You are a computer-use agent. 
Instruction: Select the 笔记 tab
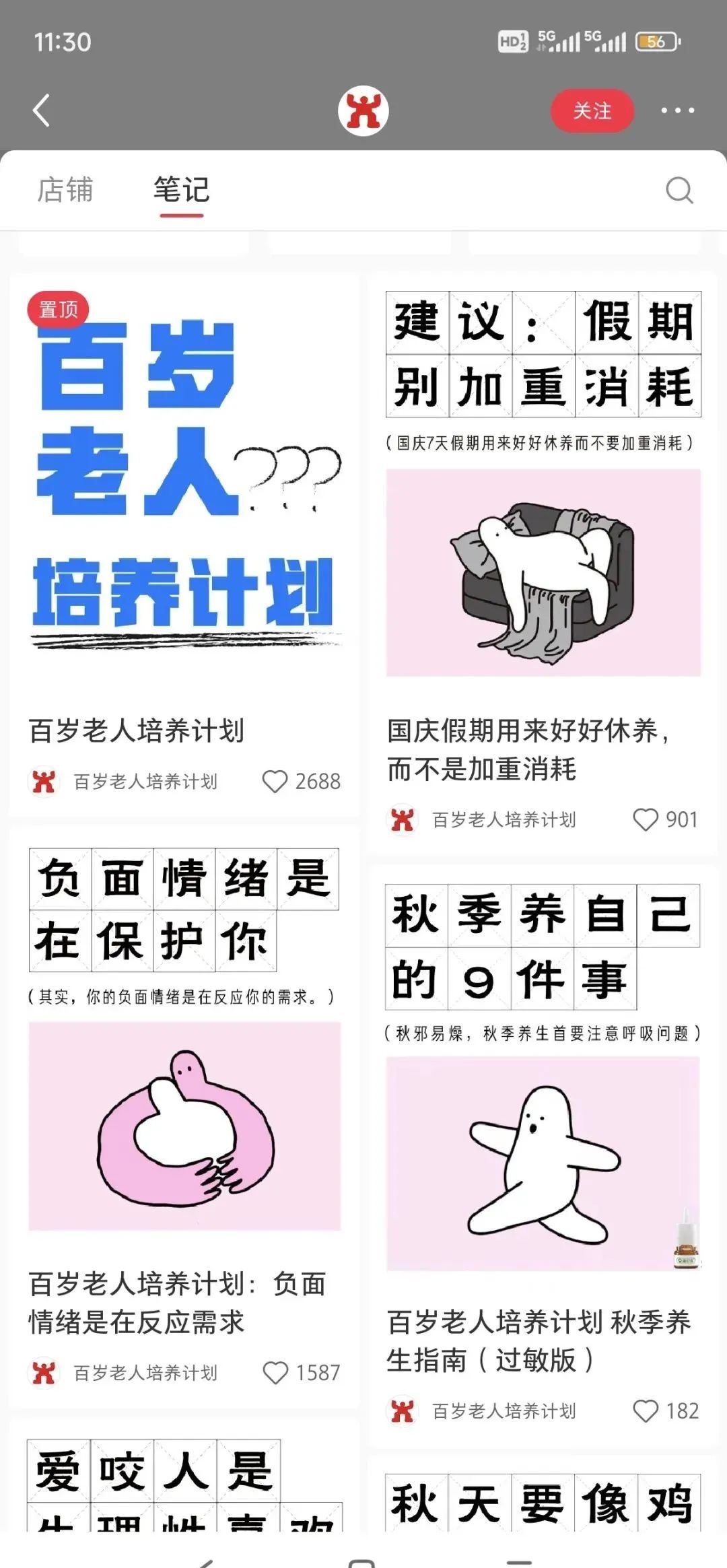(x=181, y=190)
